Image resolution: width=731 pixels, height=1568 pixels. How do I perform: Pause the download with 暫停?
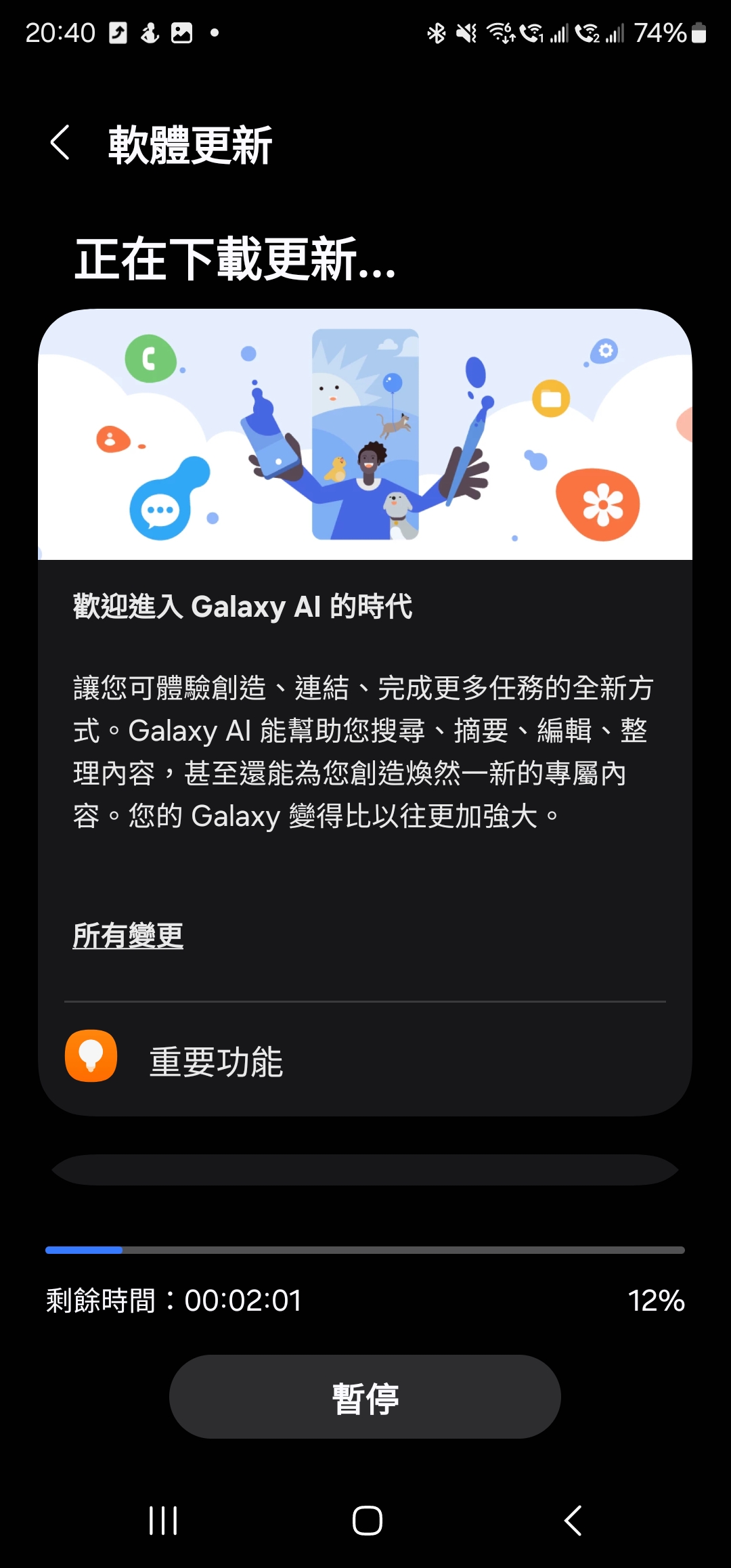tap(365, 1397)
